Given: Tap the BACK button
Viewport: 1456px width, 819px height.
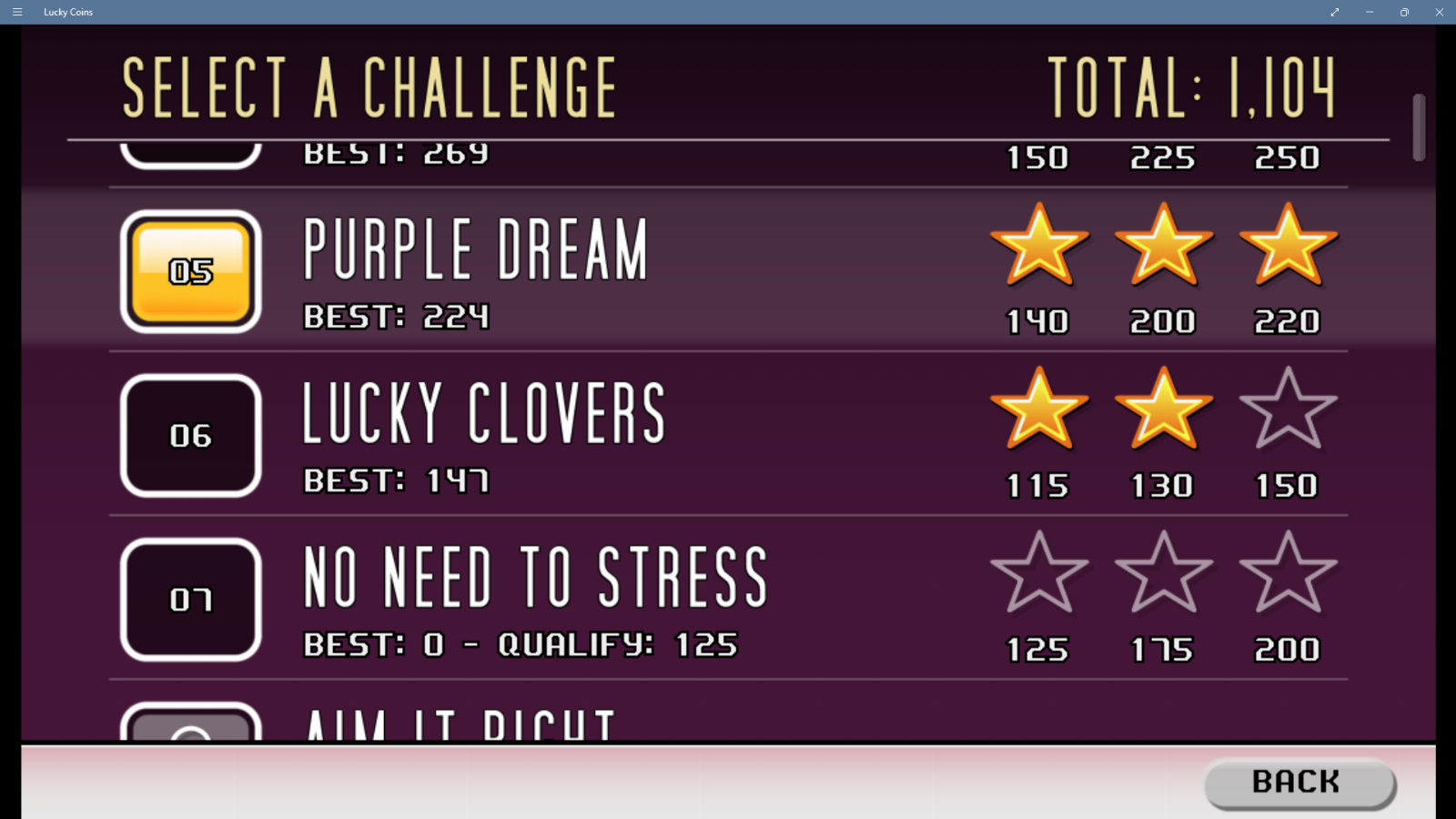Looking at the screenshot, I should (x=1299, y=783).
